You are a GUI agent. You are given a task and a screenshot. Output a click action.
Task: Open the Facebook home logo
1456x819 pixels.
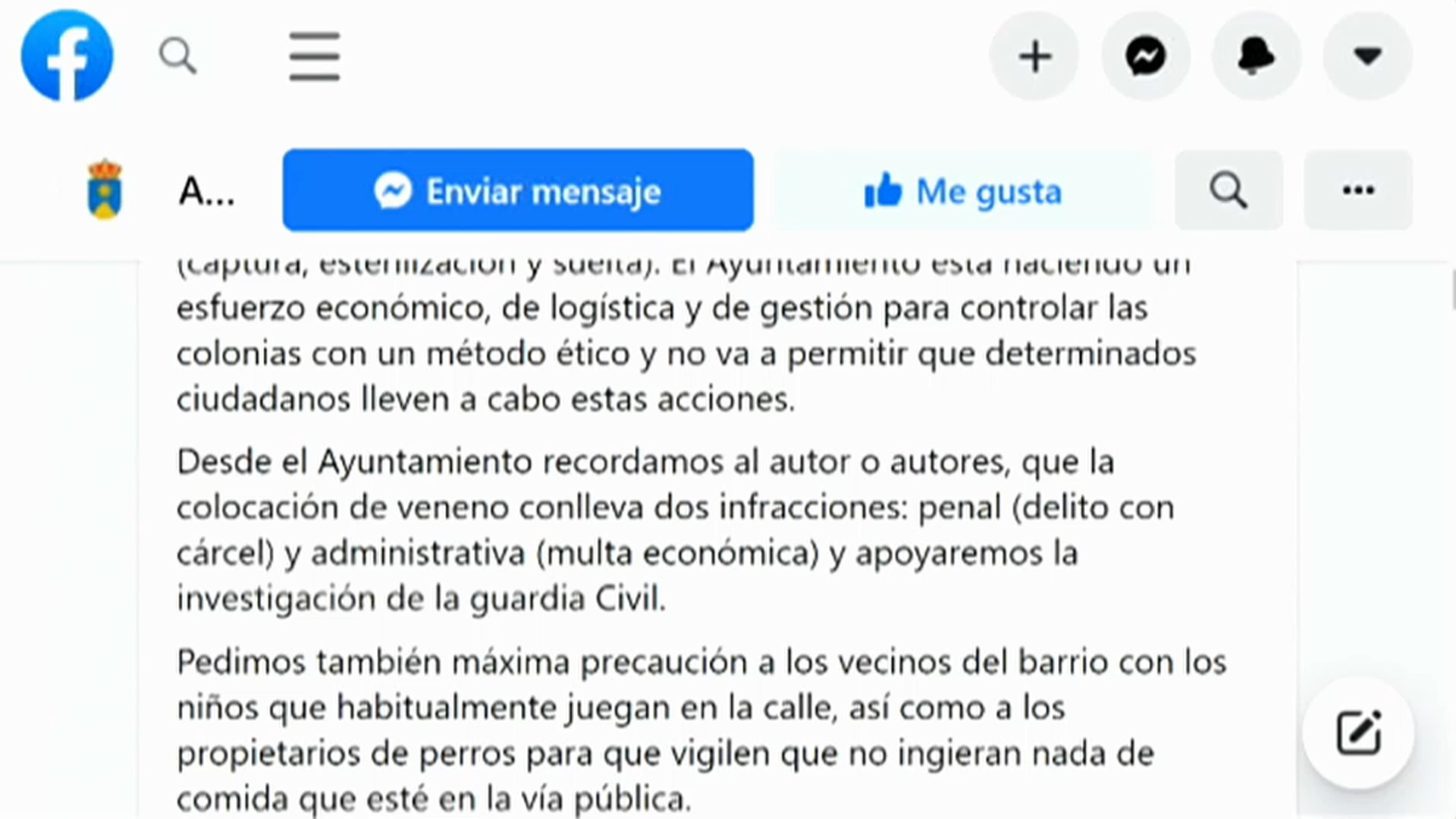(67, 55)
